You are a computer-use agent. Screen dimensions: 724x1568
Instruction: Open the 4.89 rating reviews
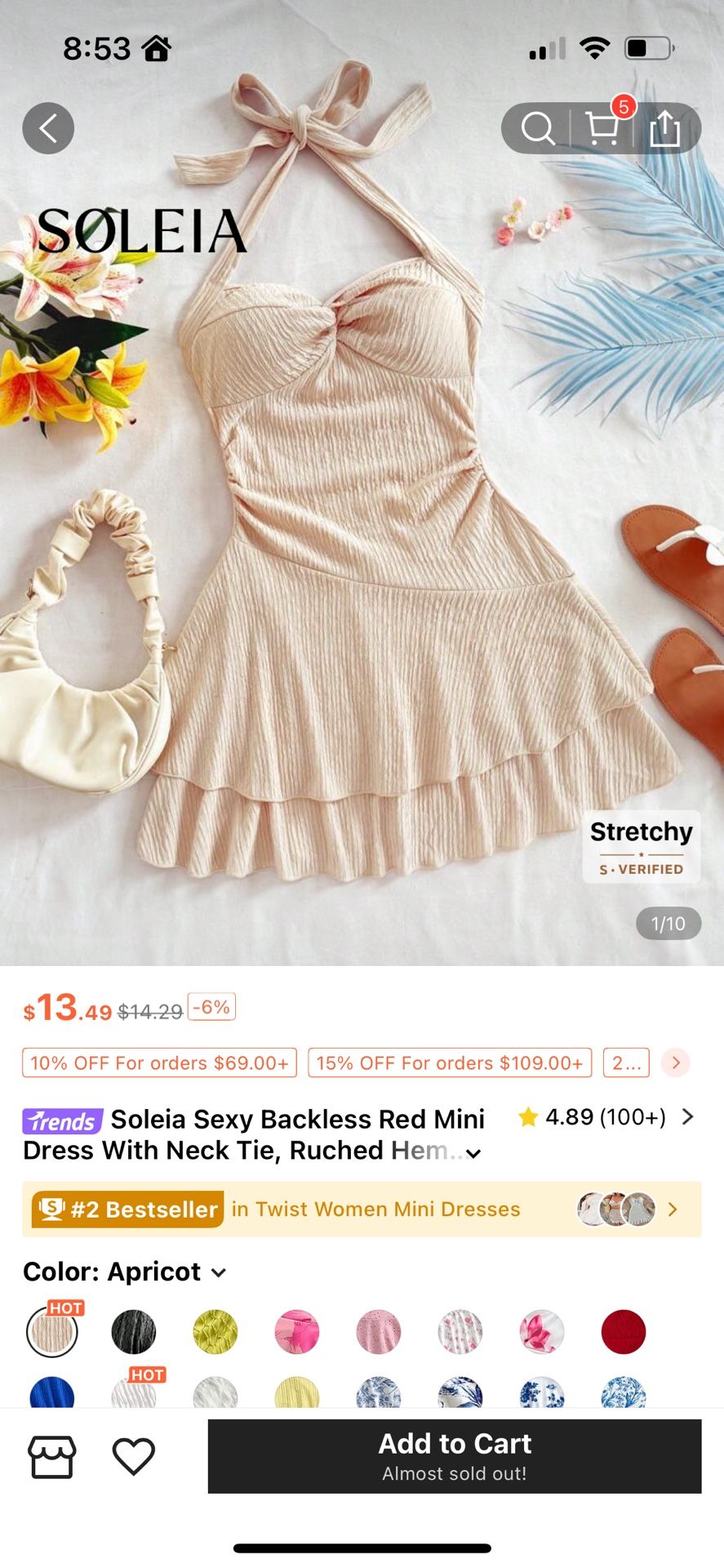606,1116
